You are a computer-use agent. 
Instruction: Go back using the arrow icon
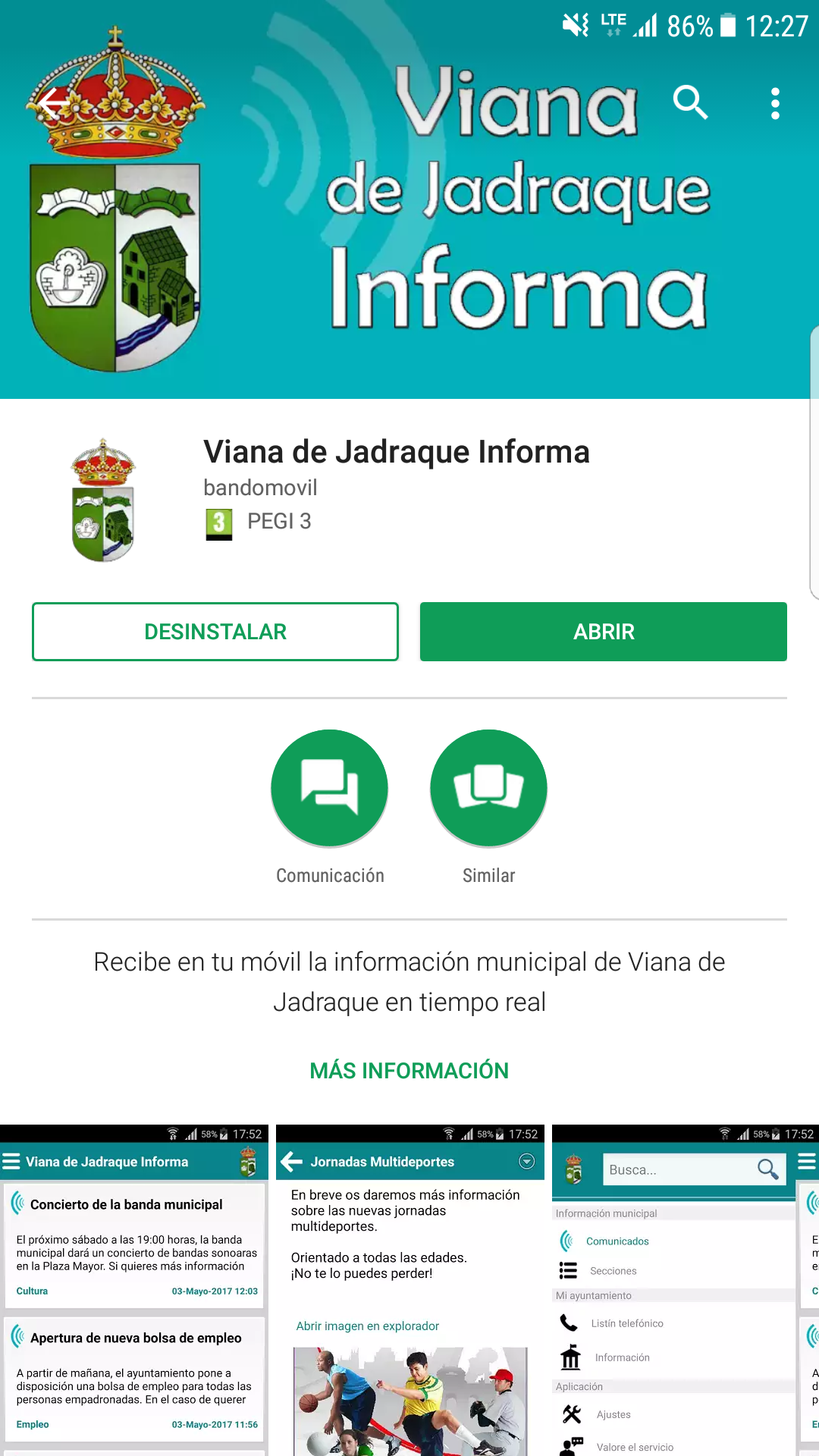[55, 103]
